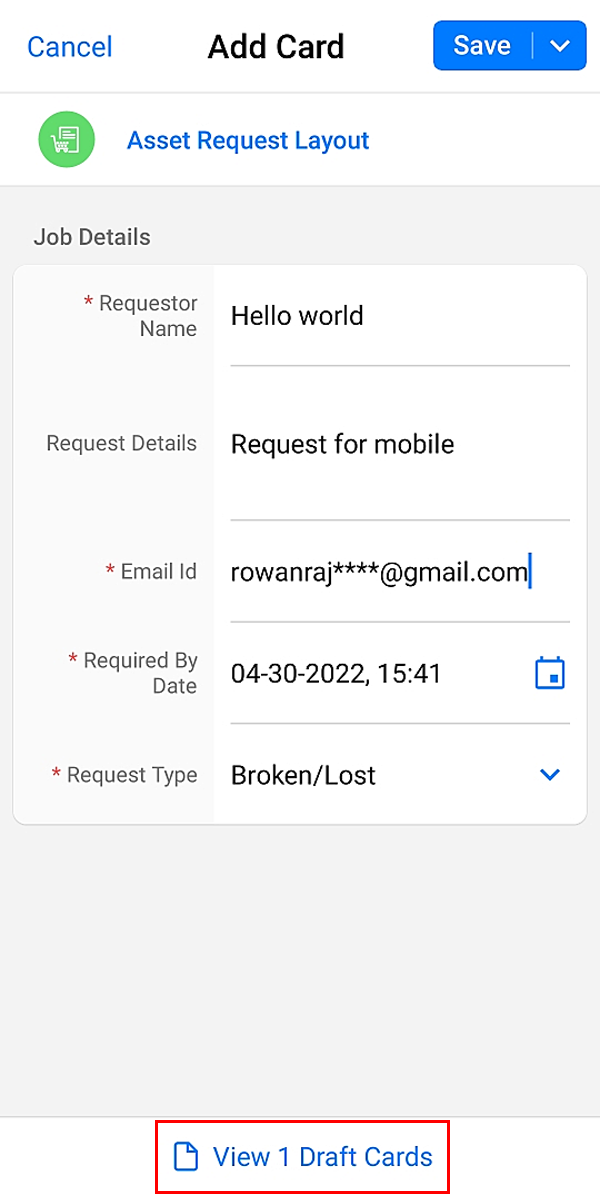Expand the Save options arrow
This screenshot has width=600, height=1195.
(561, 46)
